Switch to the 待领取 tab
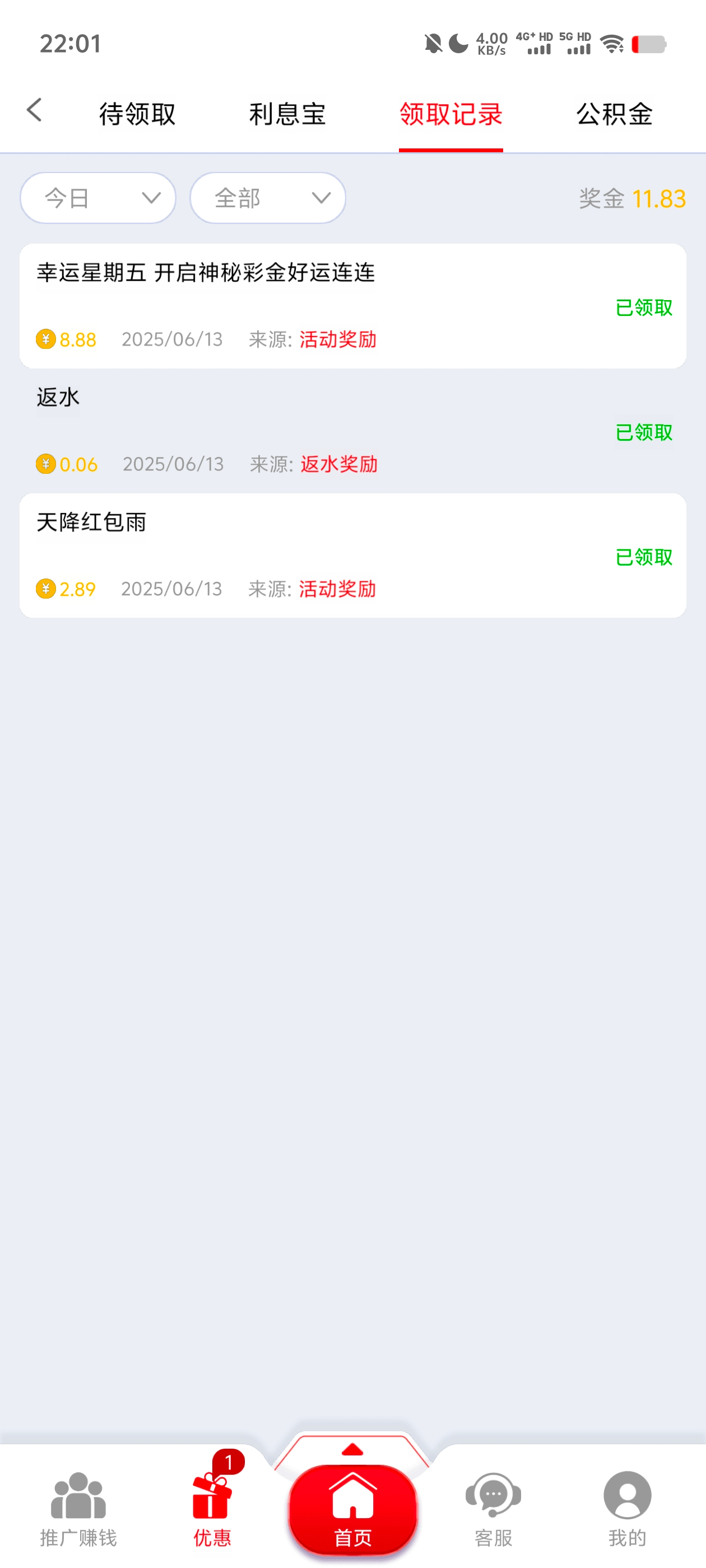The height and width of the screenshot is (1568, 706). click(x=137, y=114)
